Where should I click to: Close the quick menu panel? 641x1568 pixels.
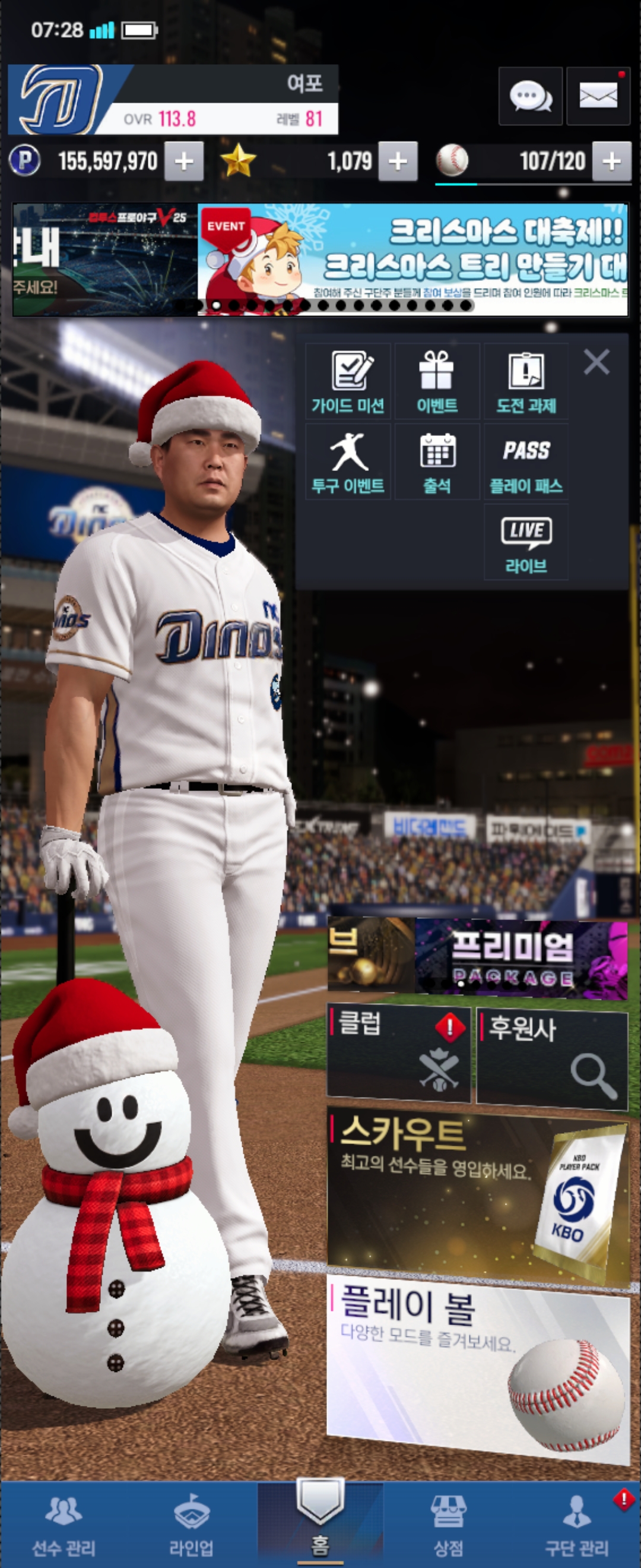(x=596, y=362)
